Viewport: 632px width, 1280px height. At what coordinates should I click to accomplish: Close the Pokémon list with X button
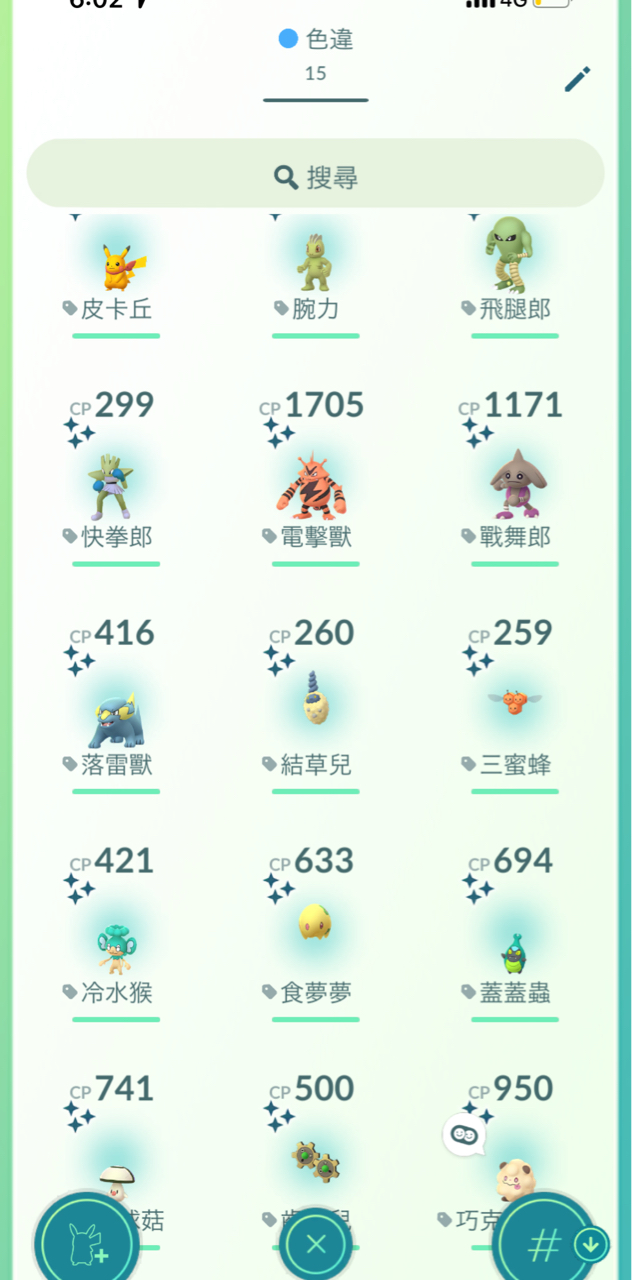[316, 1245]
